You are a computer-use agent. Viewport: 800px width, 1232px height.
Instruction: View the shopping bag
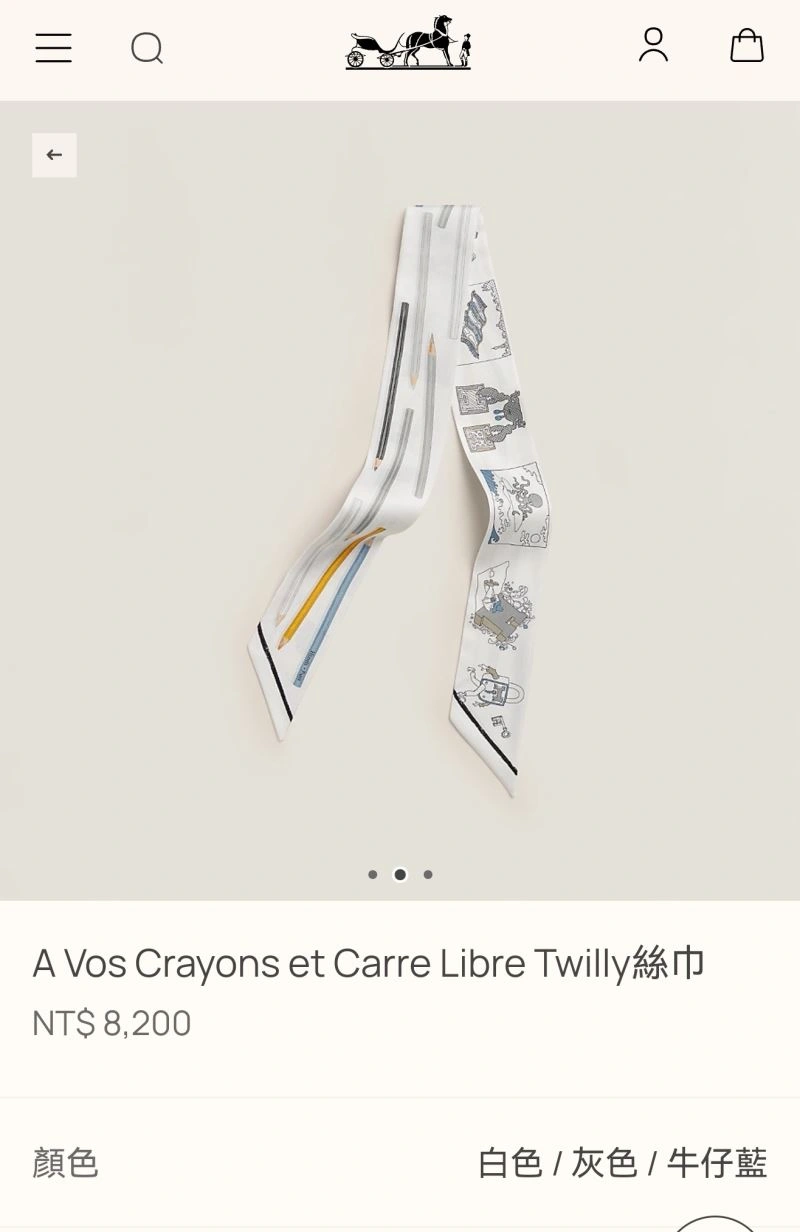click(746, 45)
